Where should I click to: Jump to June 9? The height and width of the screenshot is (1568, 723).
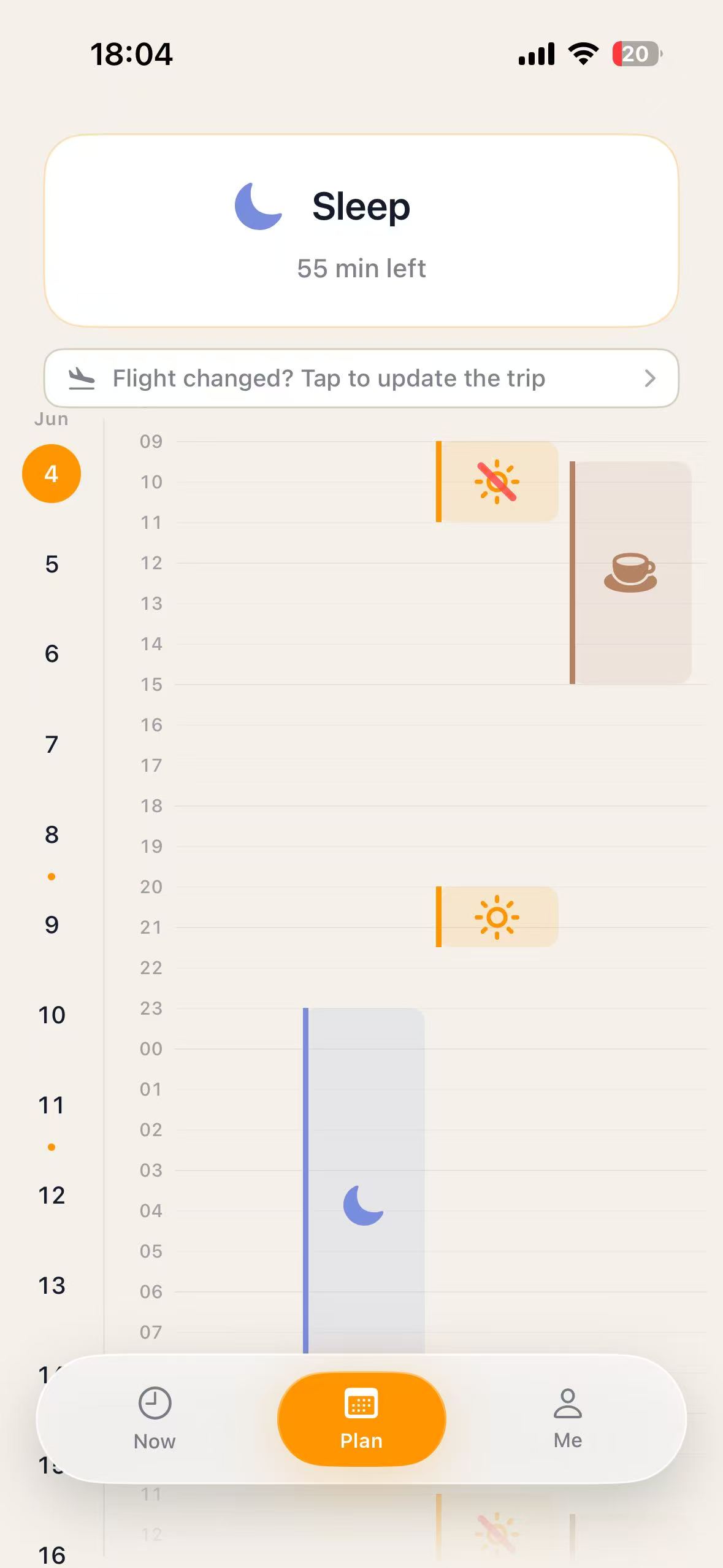[52, 924]
